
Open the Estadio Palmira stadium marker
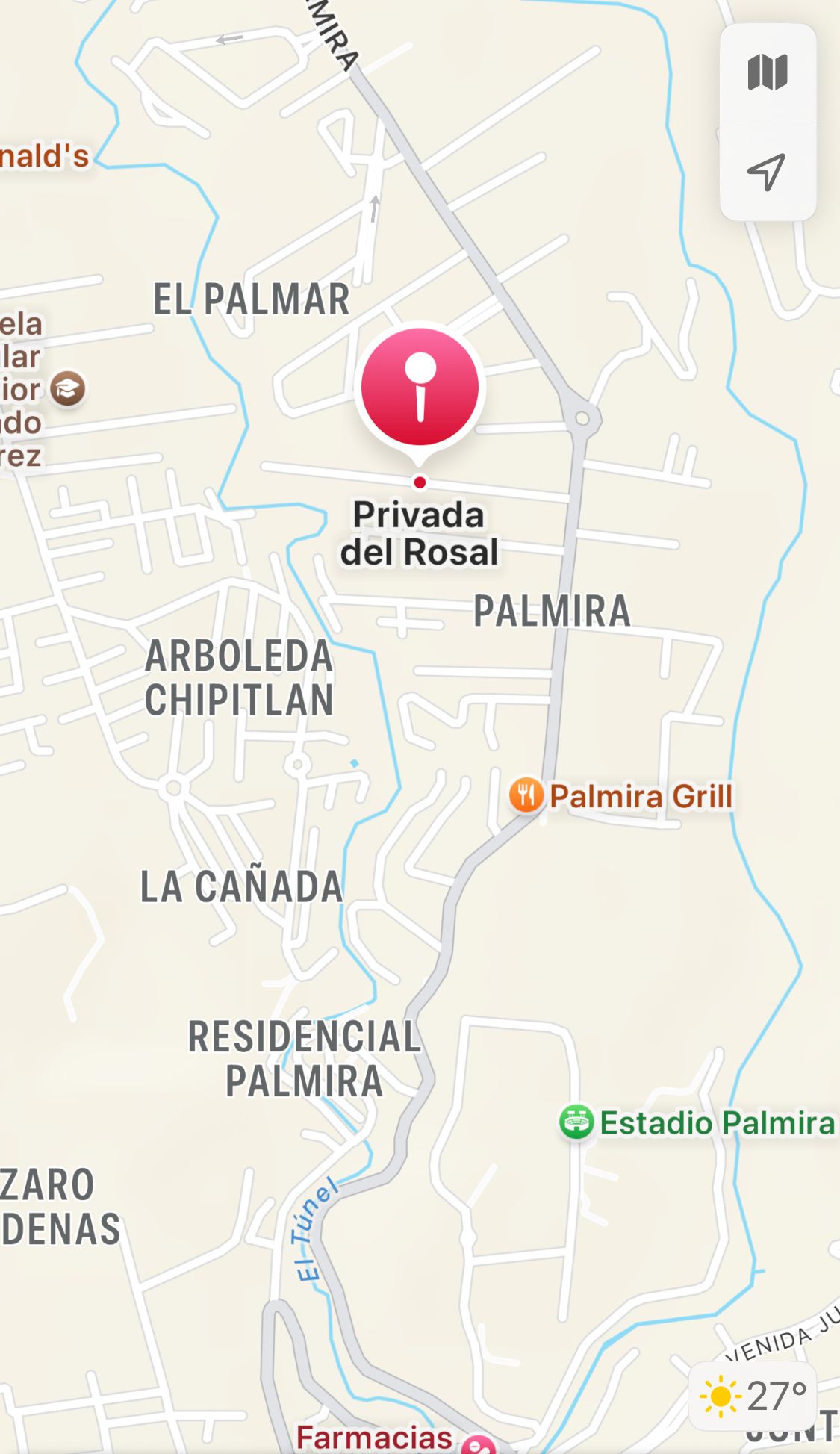[x=576, y=1122]
